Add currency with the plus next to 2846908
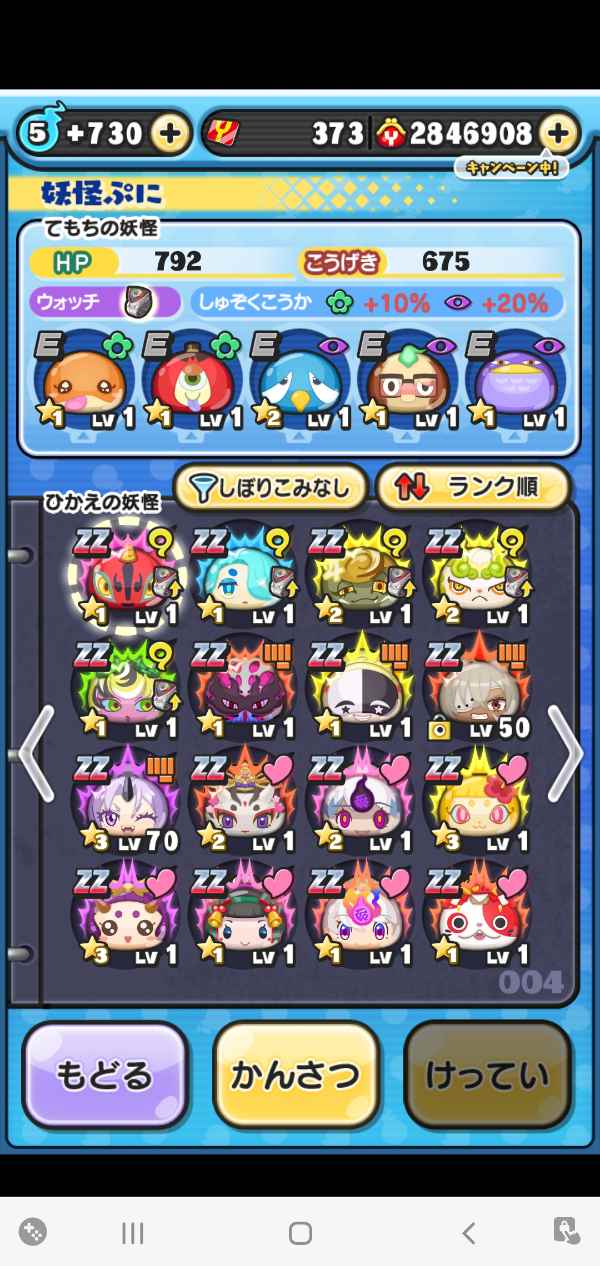The width and height of the screenshot is (600, 1266). coord(558,134)
